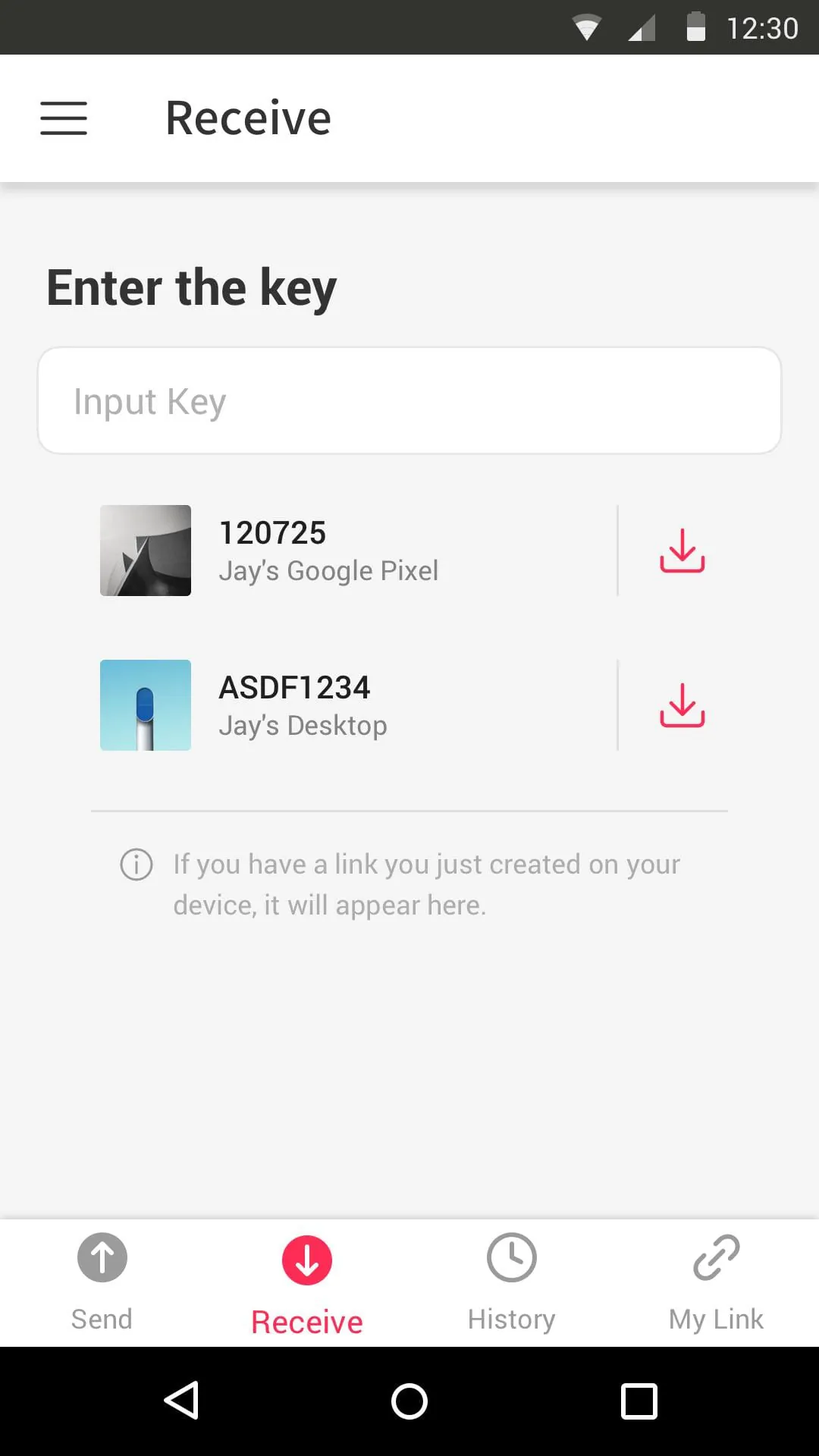
Task: Click the Input Key text field
Action: (x=409, y=400)
